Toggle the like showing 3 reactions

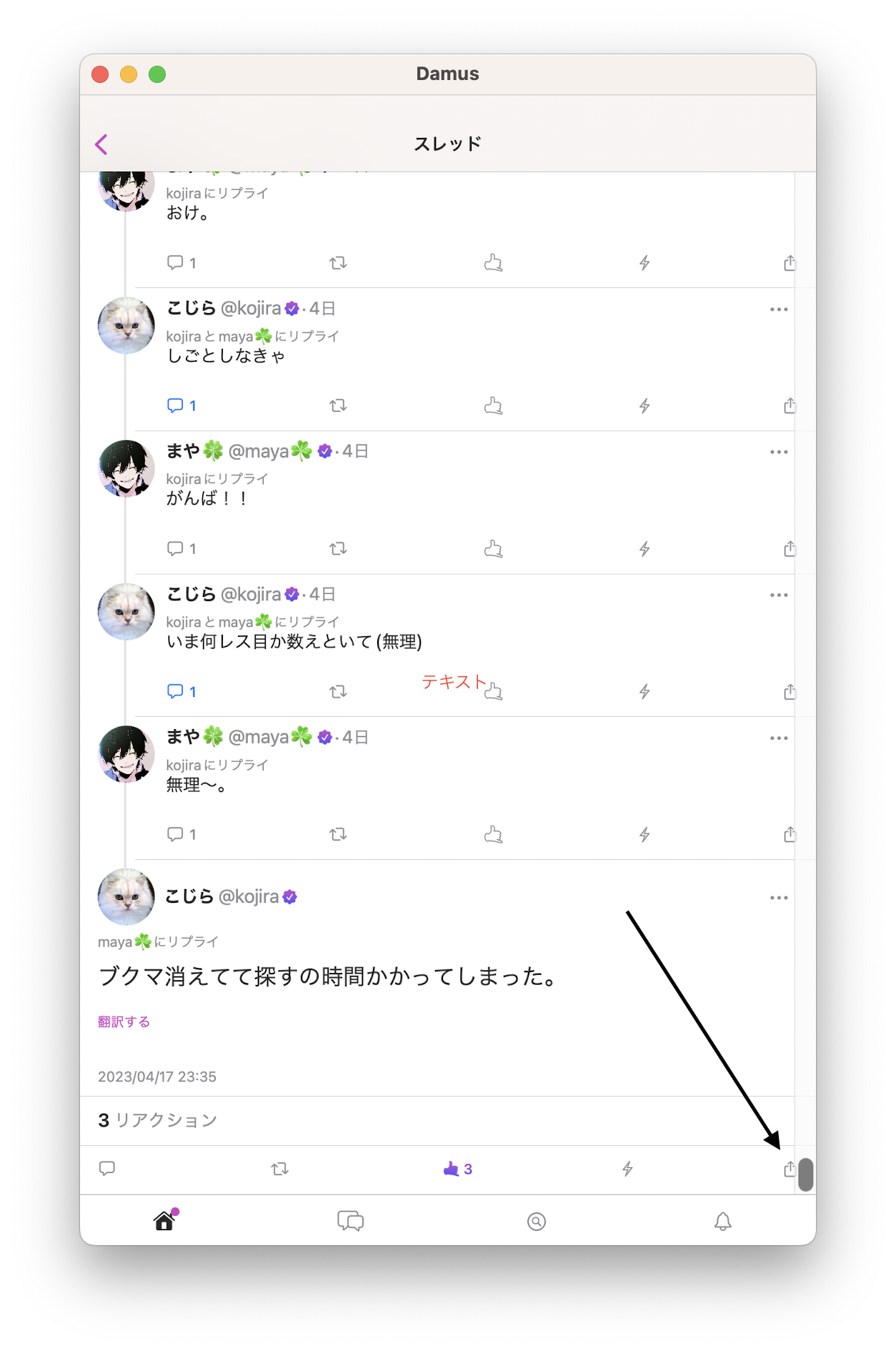[457, 1169]
